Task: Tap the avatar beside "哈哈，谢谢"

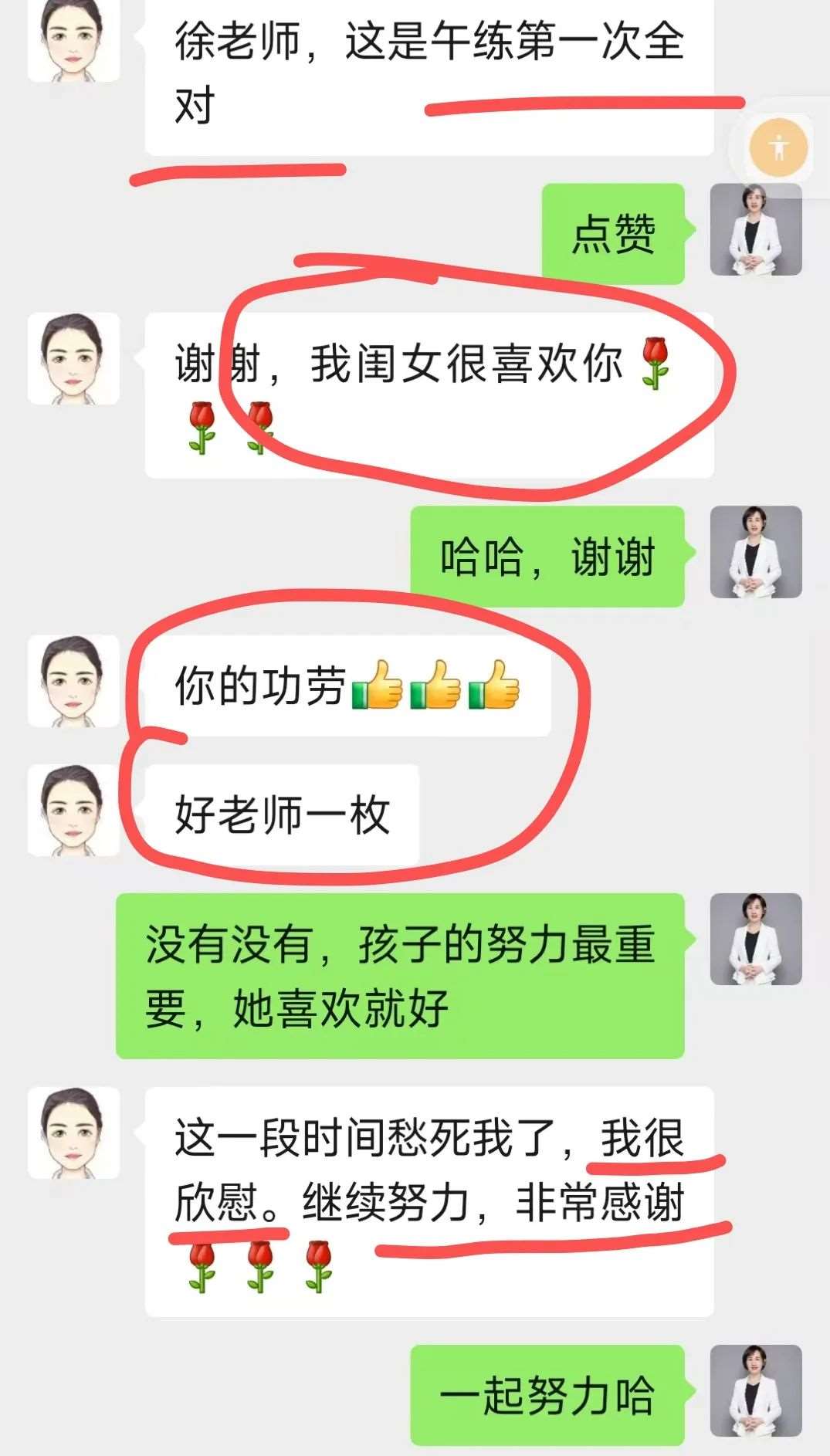Action: tap(756, 551)
